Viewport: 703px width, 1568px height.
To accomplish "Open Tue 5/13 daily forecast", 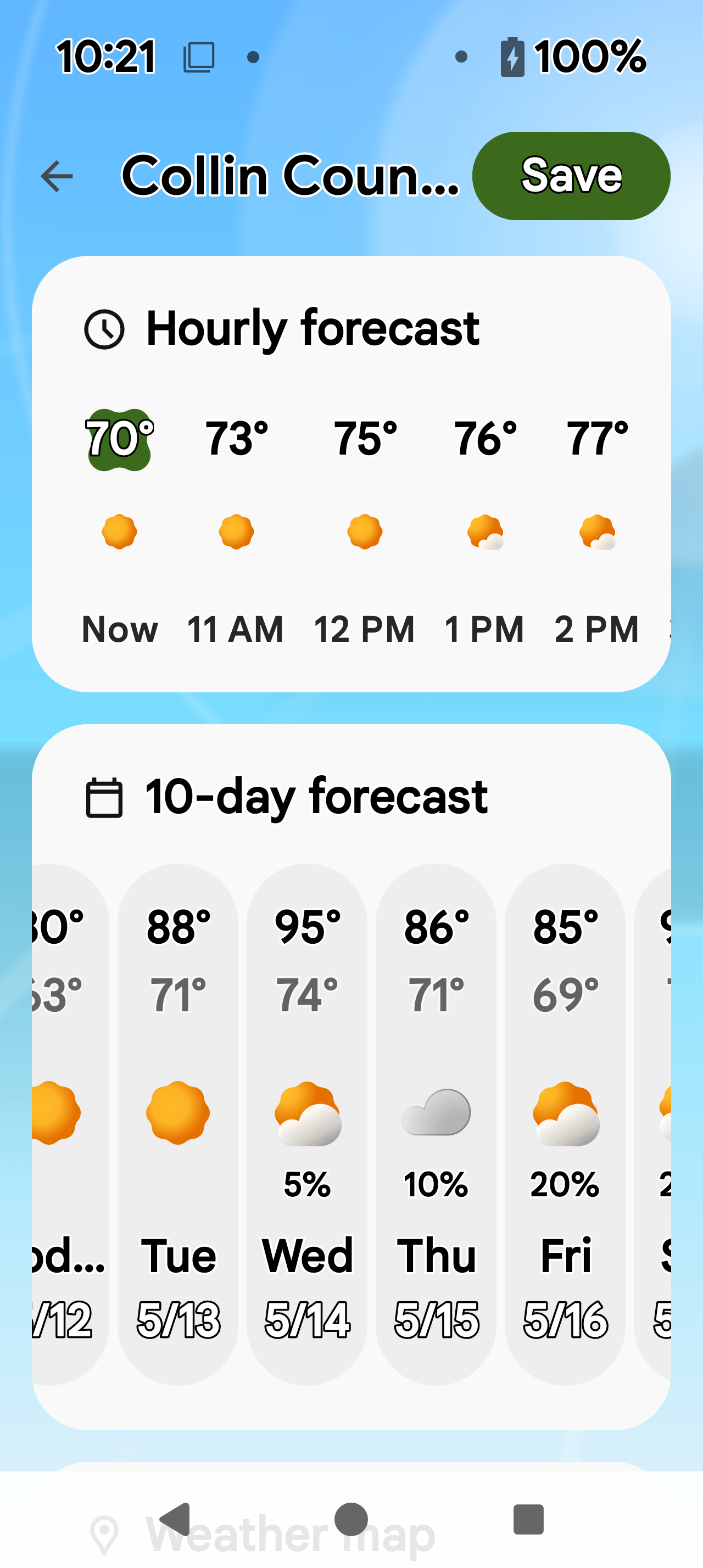I will click(178, 1123).
